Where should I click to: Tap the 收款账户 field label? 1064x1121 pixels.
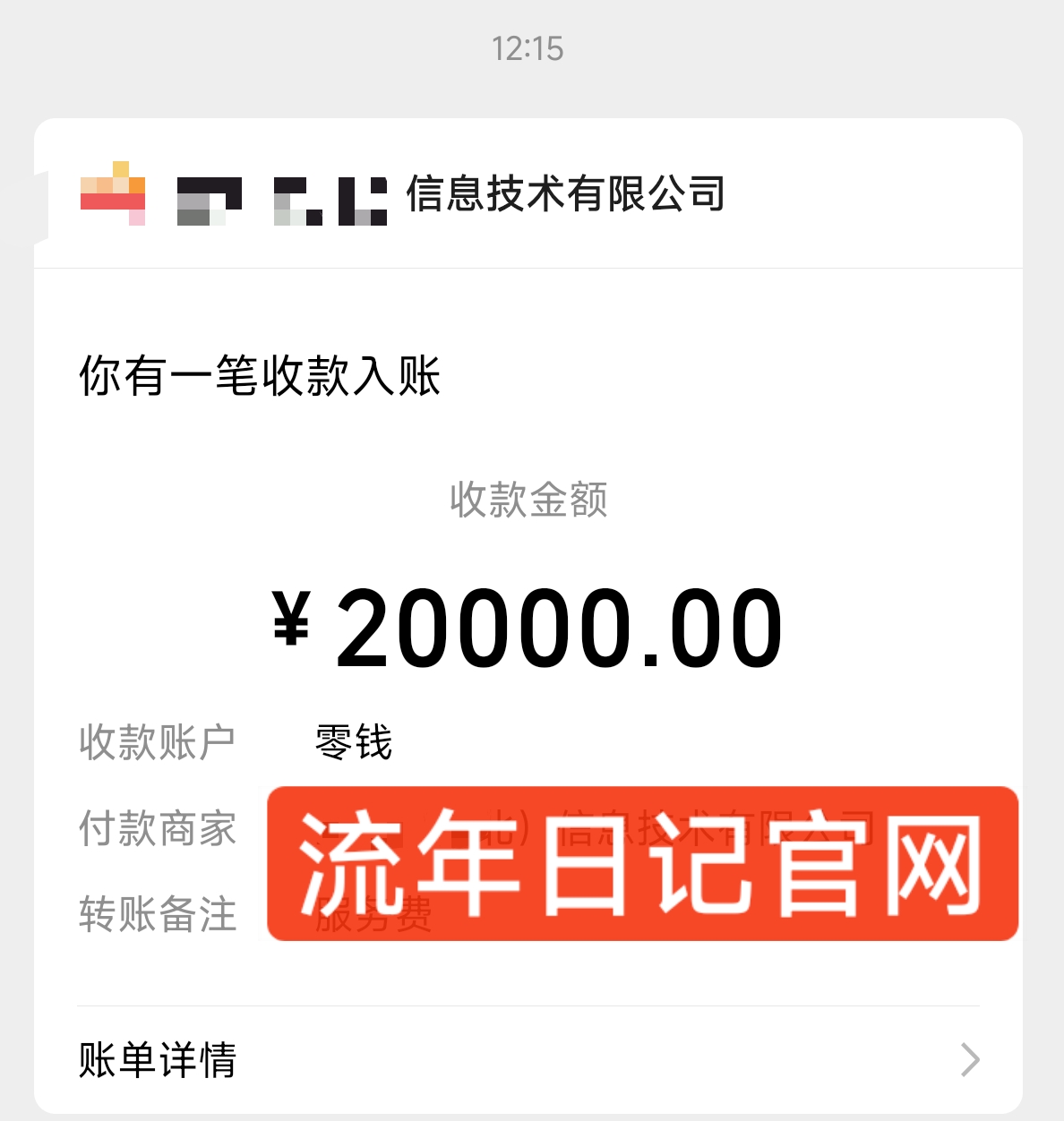[158, 740]
